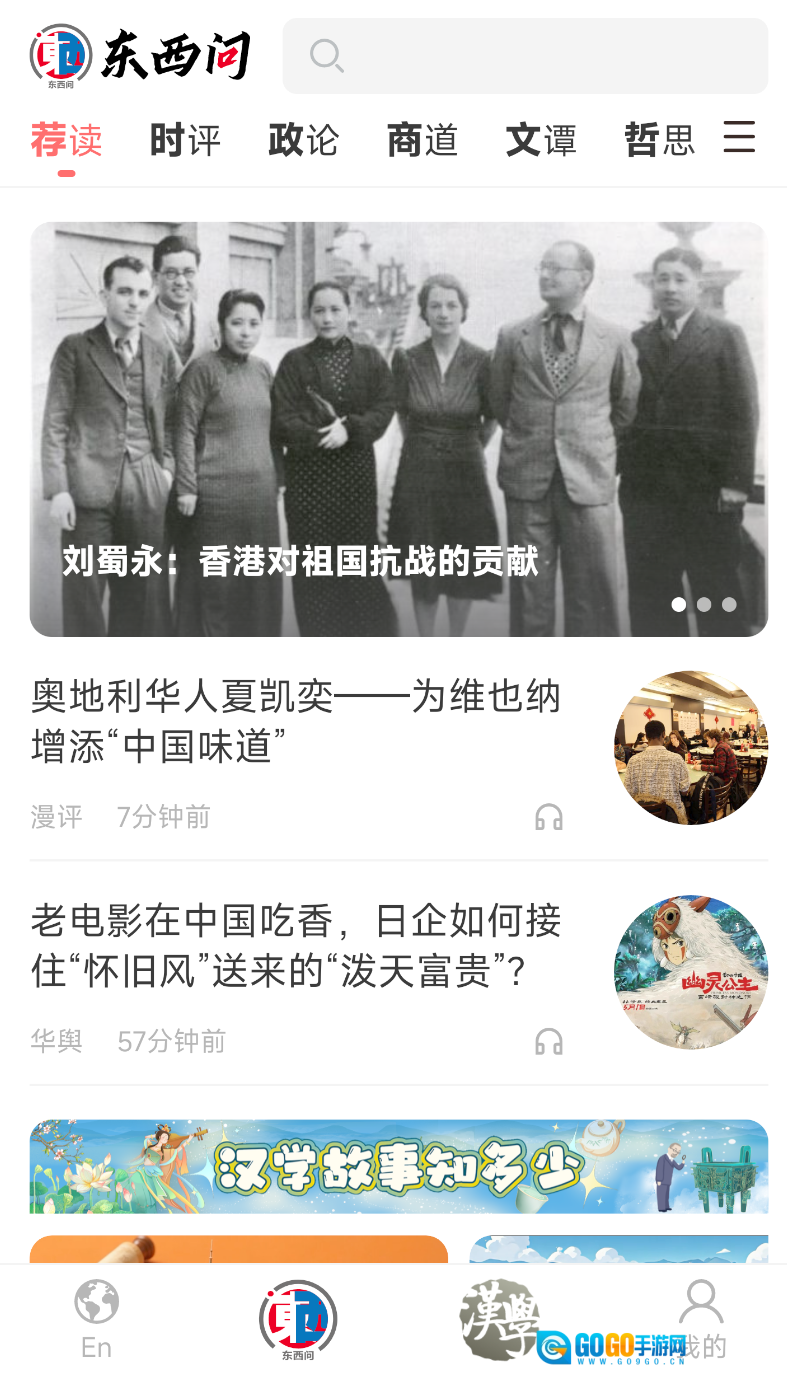Switch to the En tab
Image resolution: width=787 pixels, height=1375 pixels.
(x=96, y=1320)
